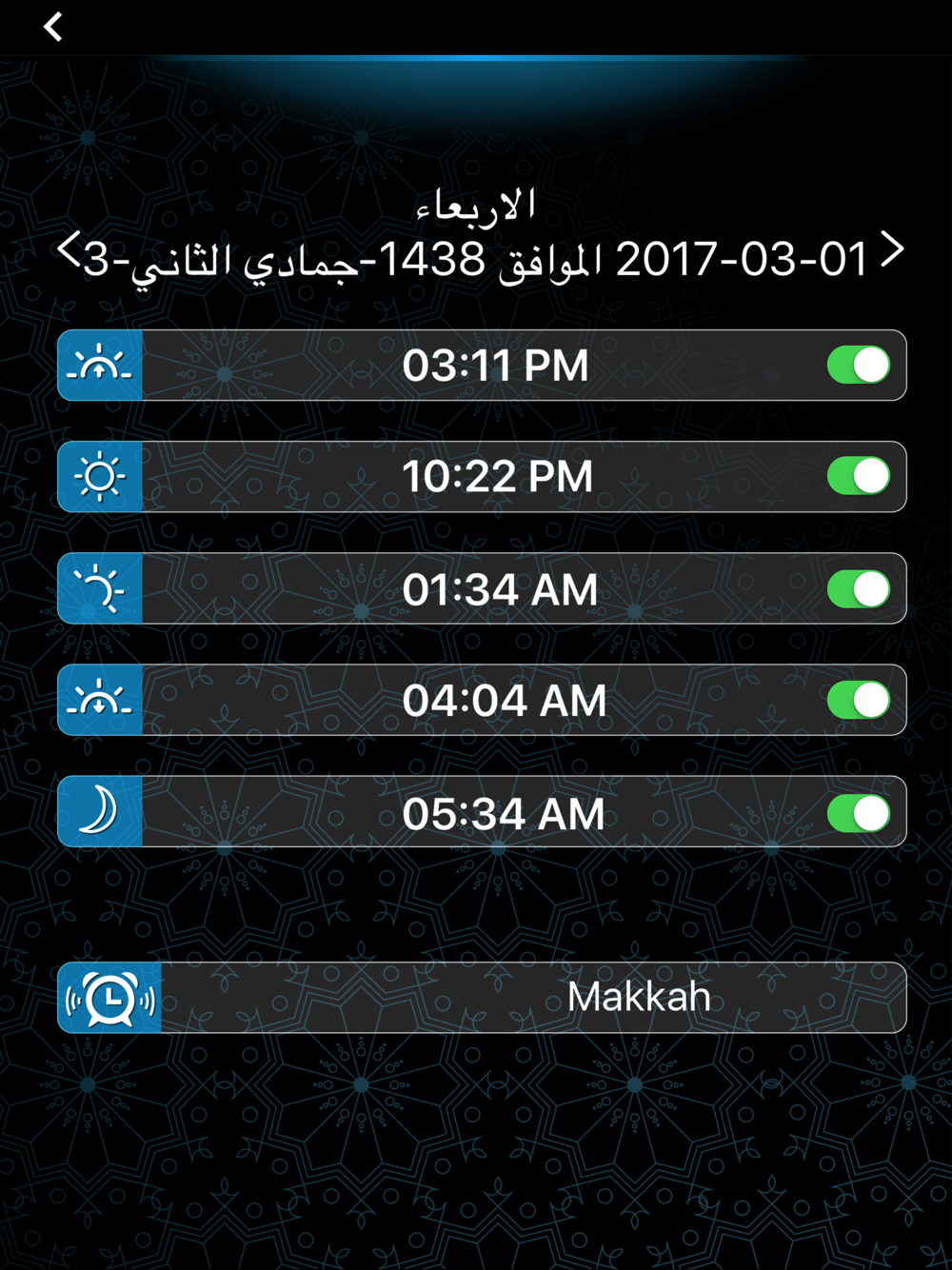Go back using the top-left arrow

53,27
